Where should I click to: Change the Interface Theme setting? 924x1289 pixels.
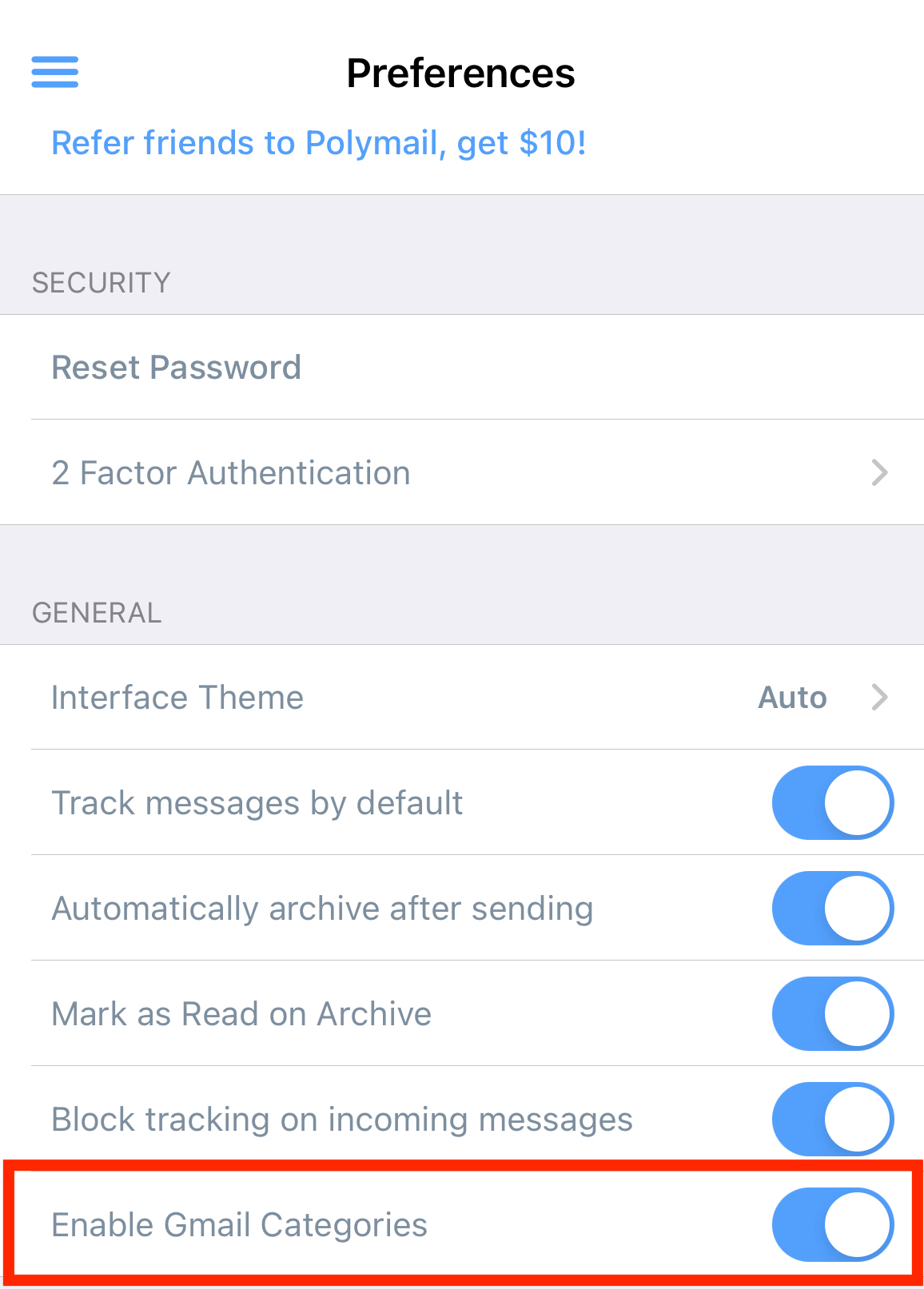coord(462,698)
